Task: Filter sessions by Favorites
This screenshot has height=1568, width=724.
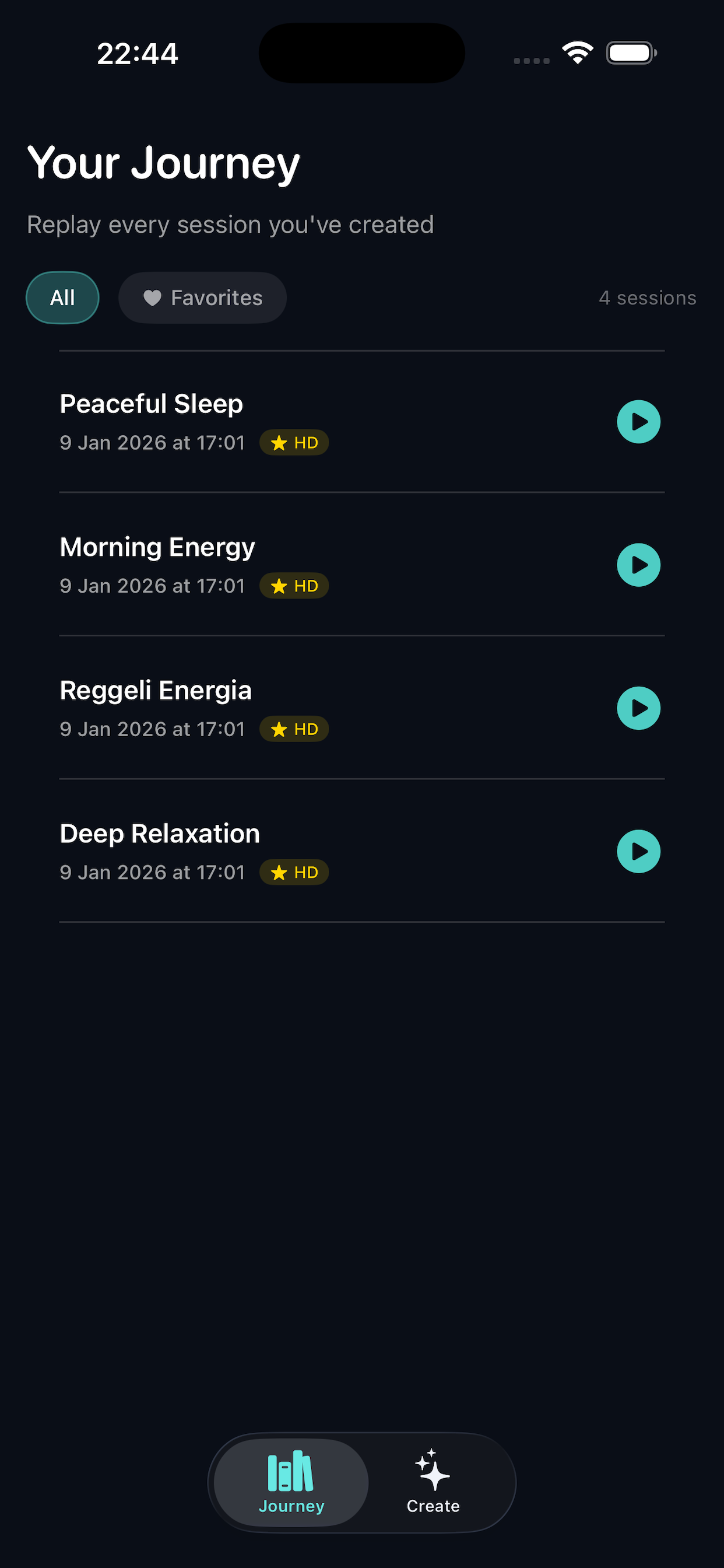Action: [203, 297]
